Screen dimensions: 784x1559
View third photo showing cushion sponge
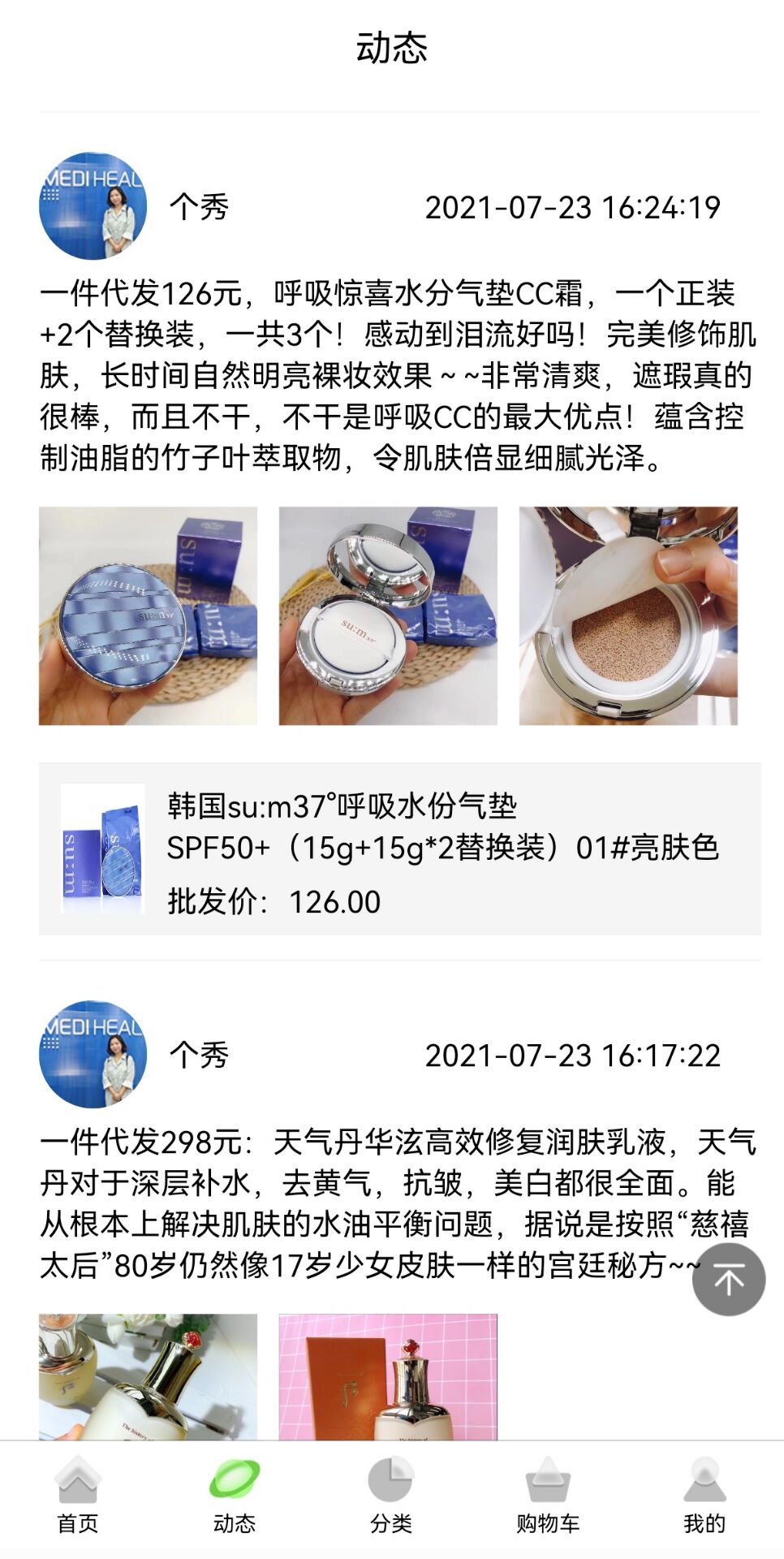pos(628,615)
